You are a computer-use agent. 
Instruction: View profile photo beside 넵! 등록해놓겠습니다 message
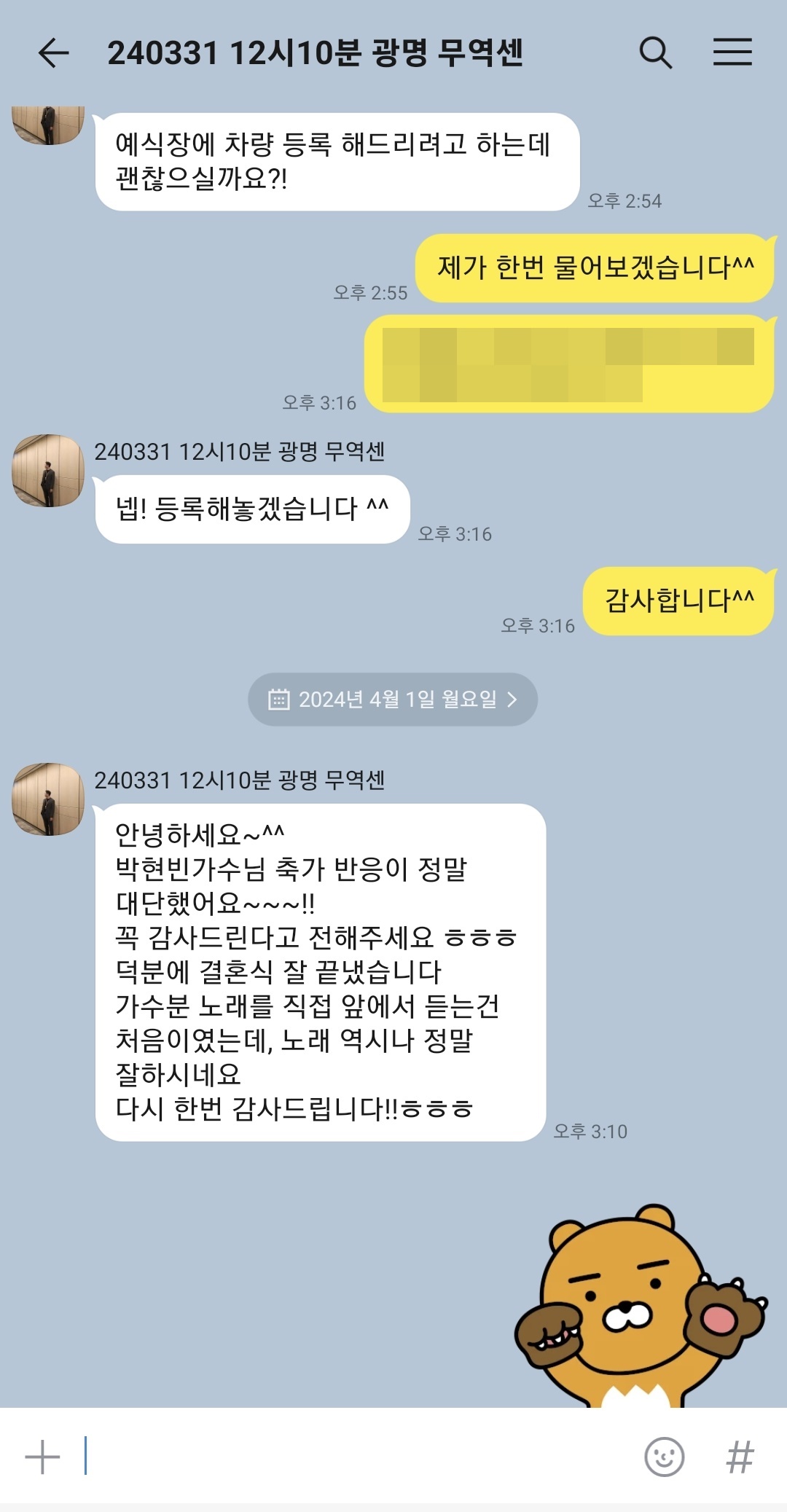(x=48, y=471)
